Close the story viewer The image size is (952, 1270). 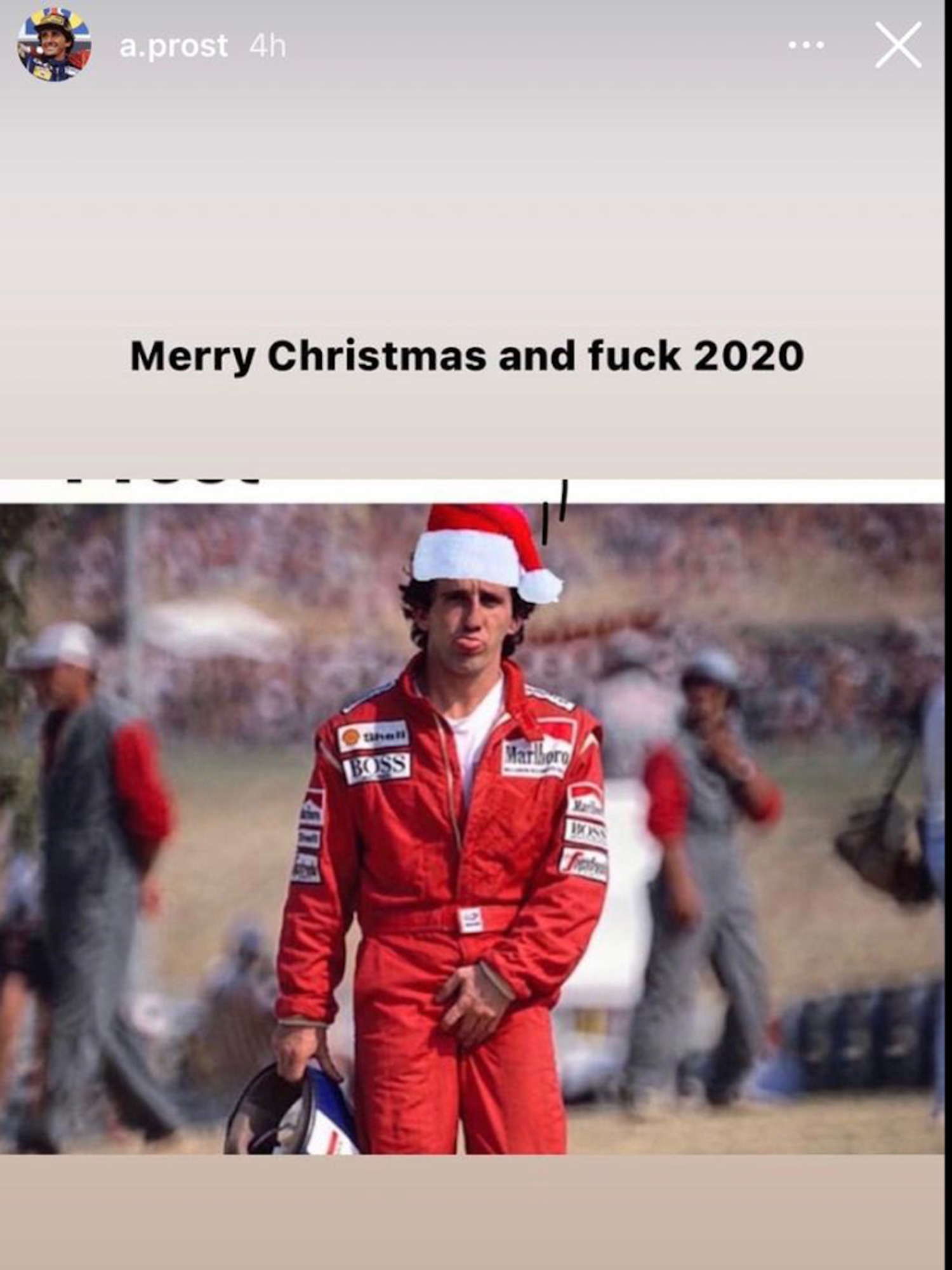coord(898,45)
